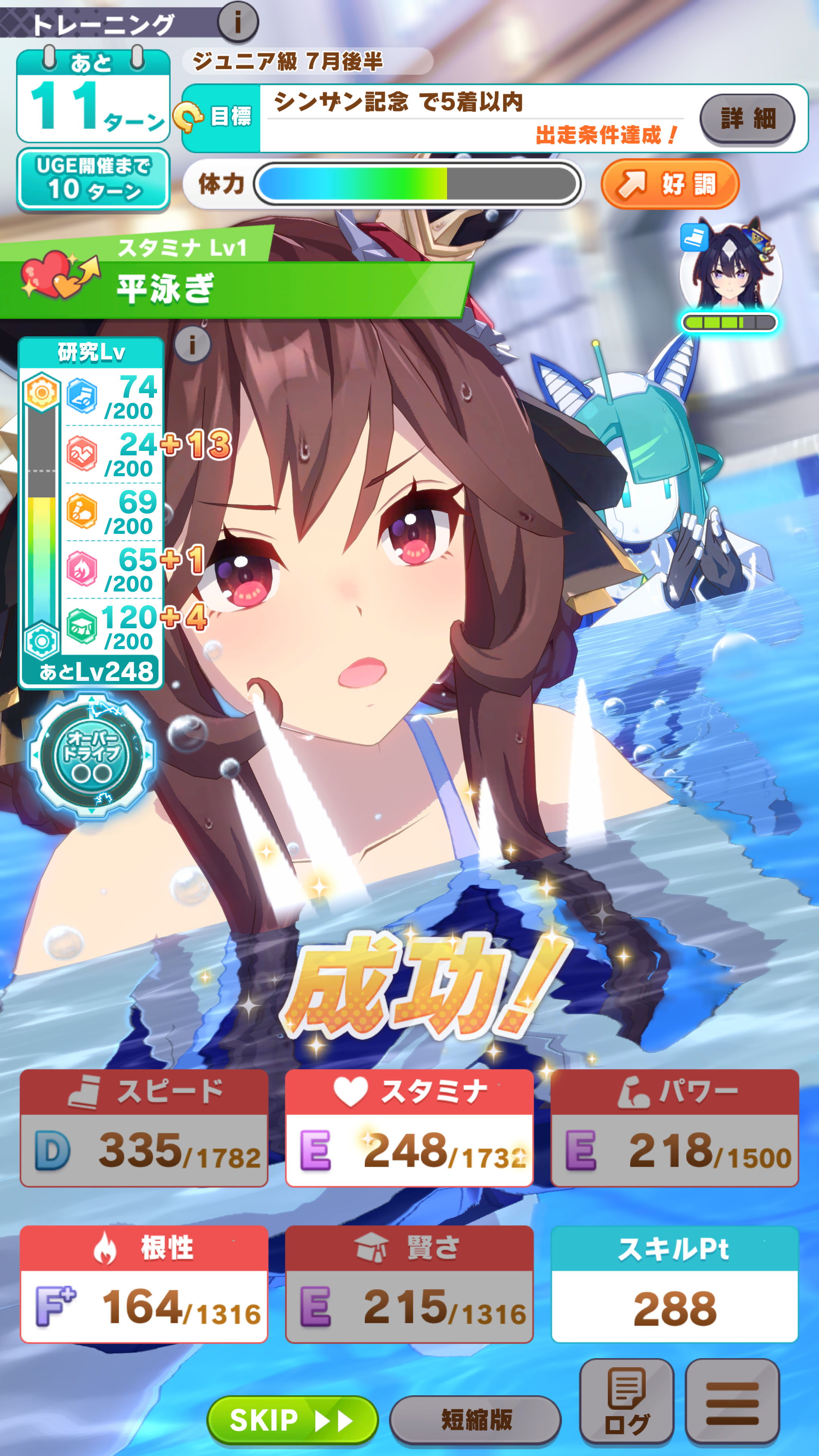Viewport: 819px width, 1456px height.
Task: Tap the 好調 mood indicator button
Action: 670,184
